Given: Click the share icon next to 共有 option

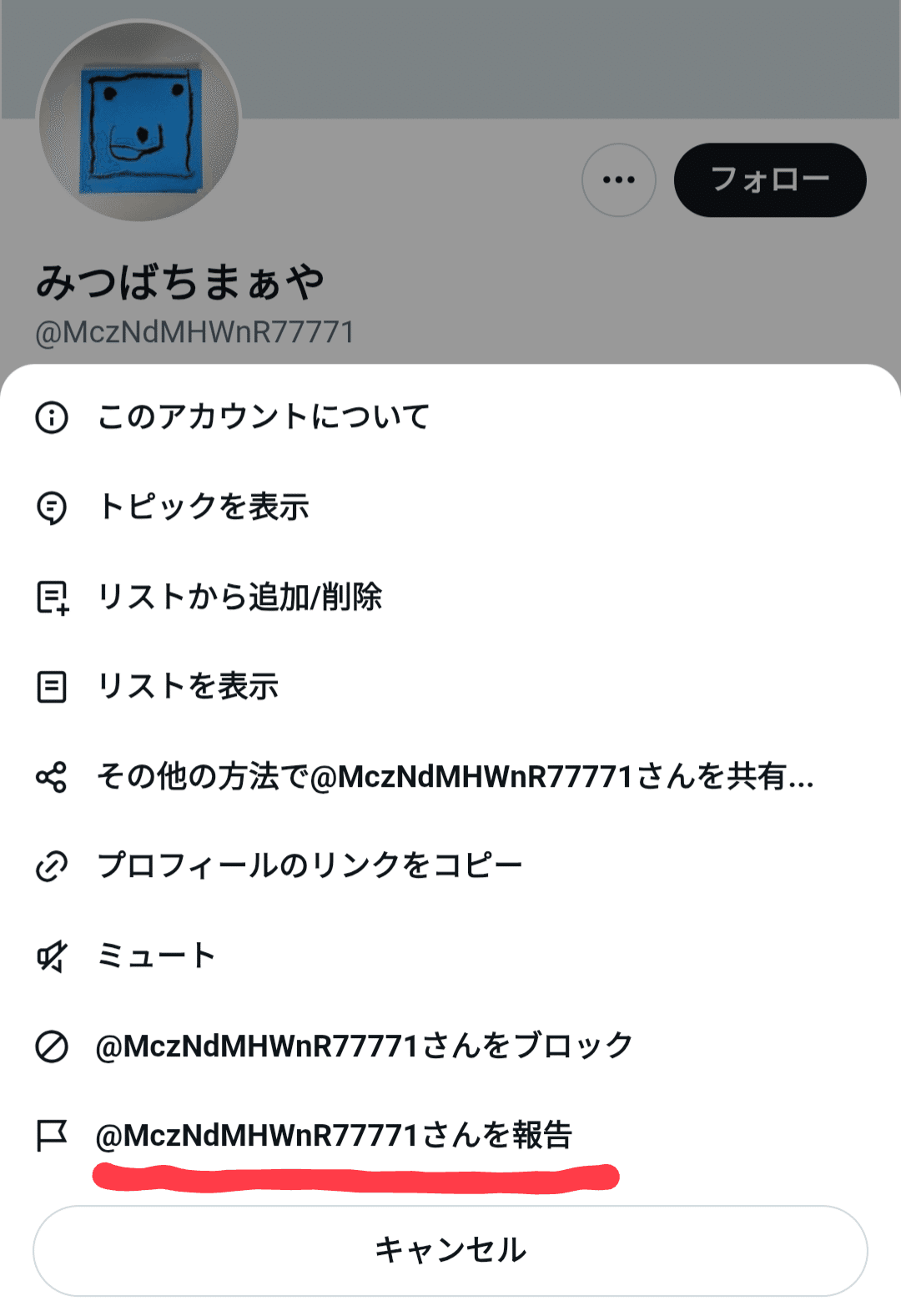Looking at the screenshot, I should coord(52,777).
